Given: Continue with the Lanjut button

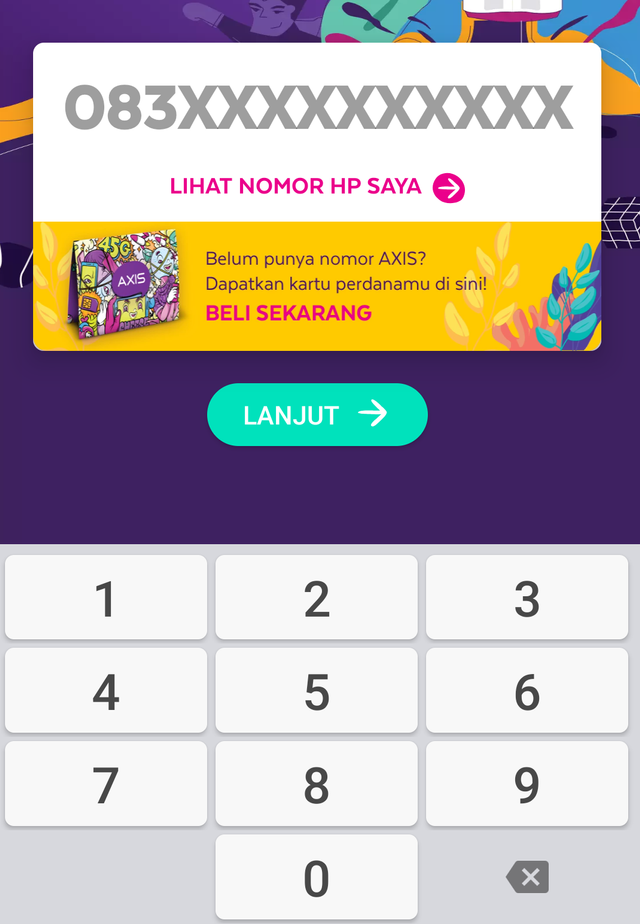Looking at the screenshot, I should tap(316, 414).
